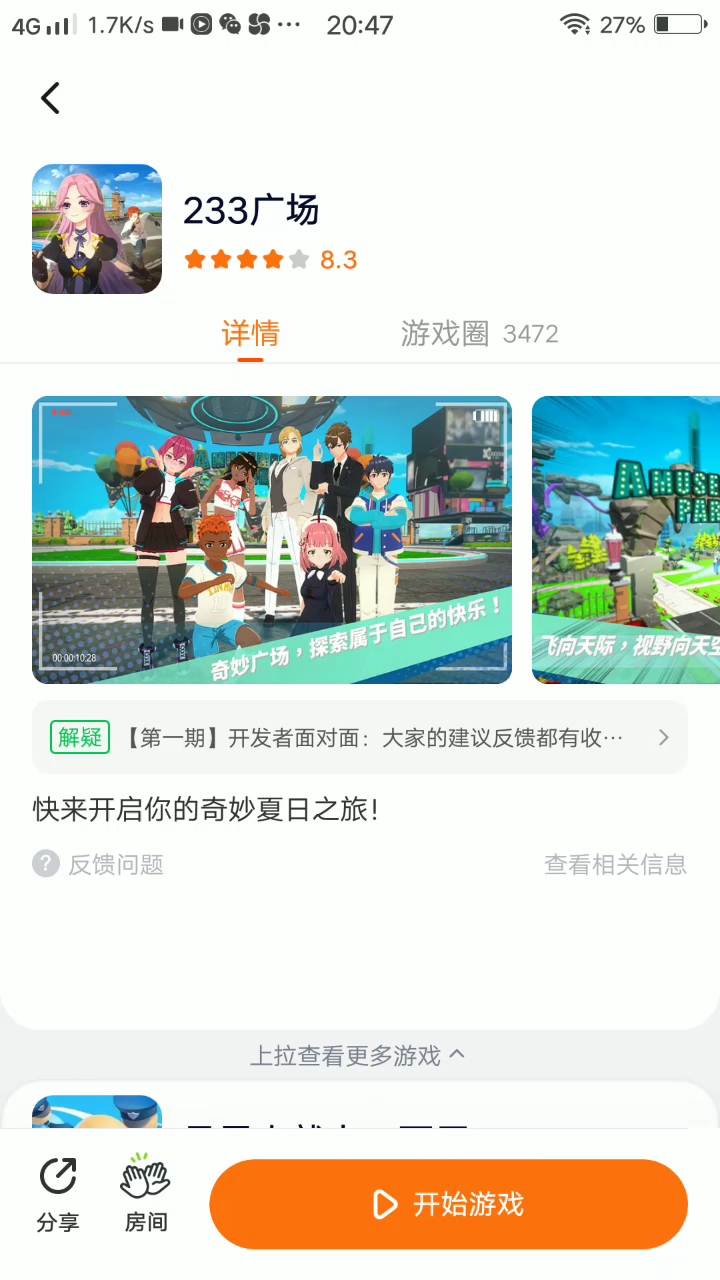View the second amusement park screenshot

(626, 540)
